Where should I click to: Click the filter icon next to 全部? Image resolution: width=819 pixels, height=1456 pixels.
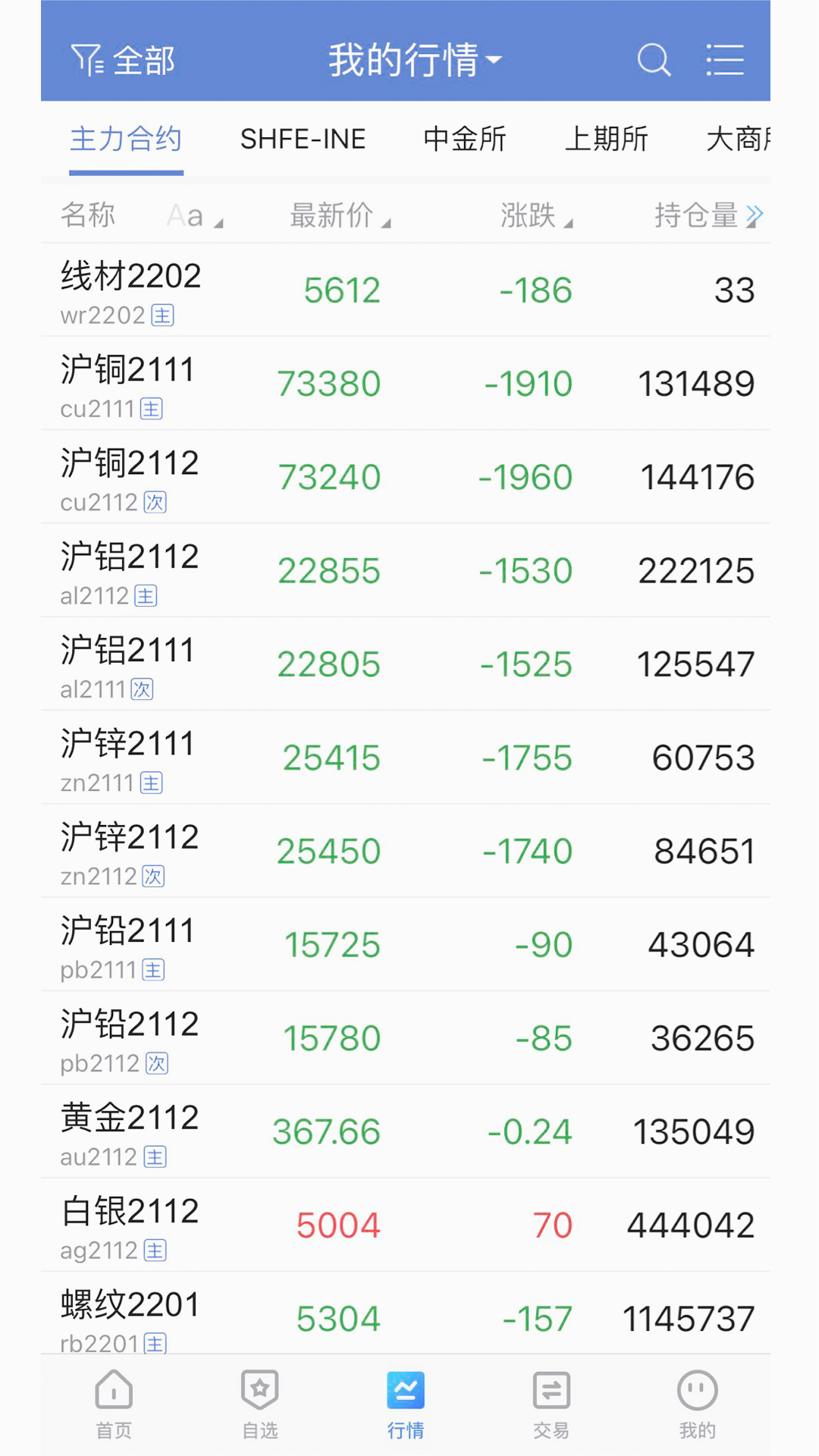[86, 59]
